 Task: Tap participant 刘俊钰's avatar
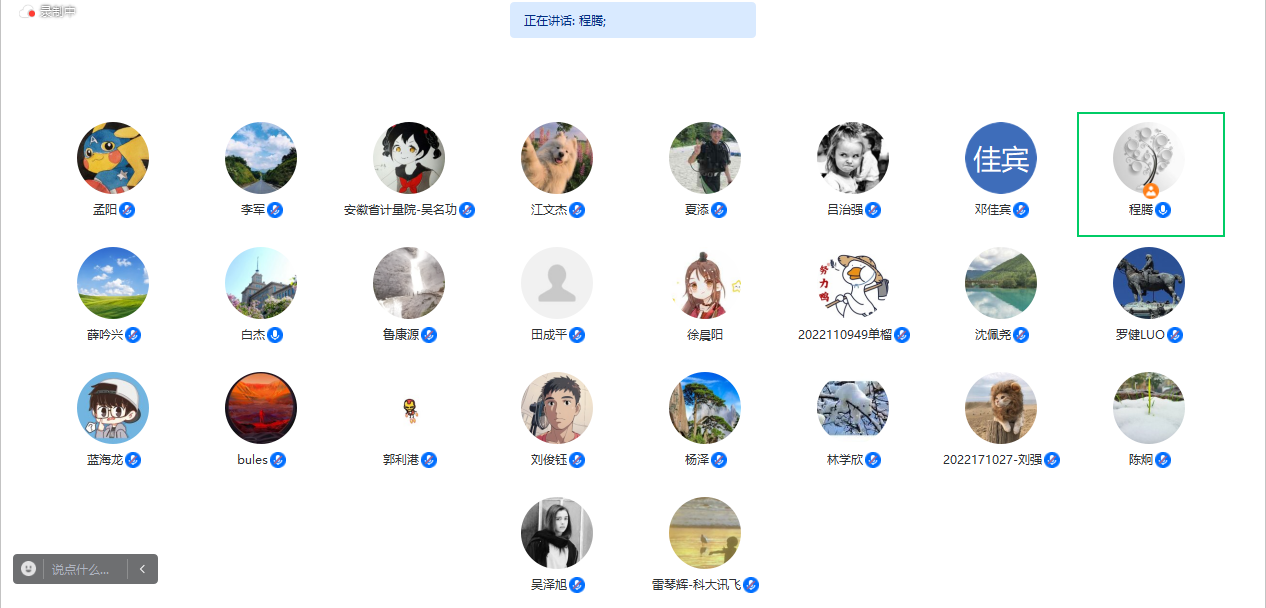coord(557,408)
